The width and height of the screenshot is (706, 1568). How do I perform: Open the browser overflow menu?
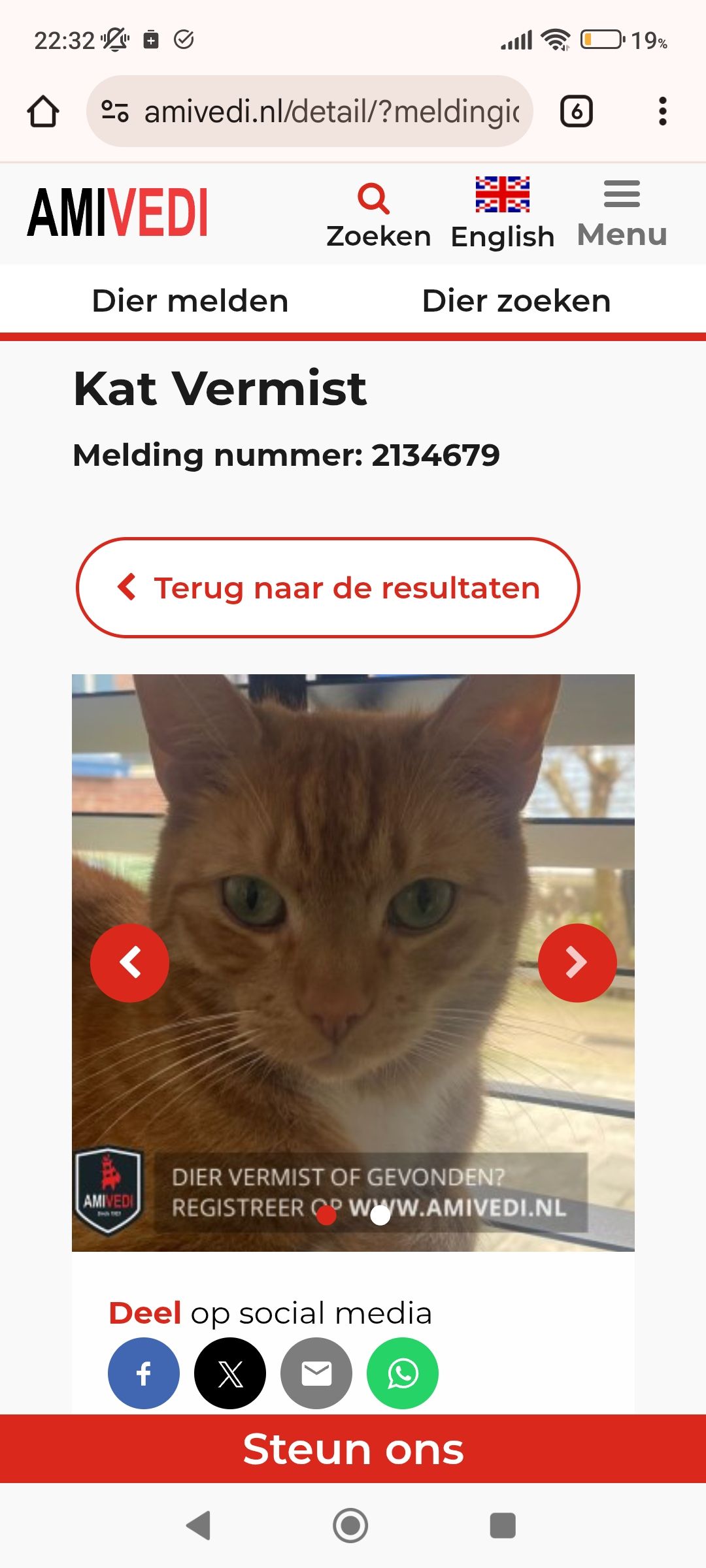click(662, 111)
